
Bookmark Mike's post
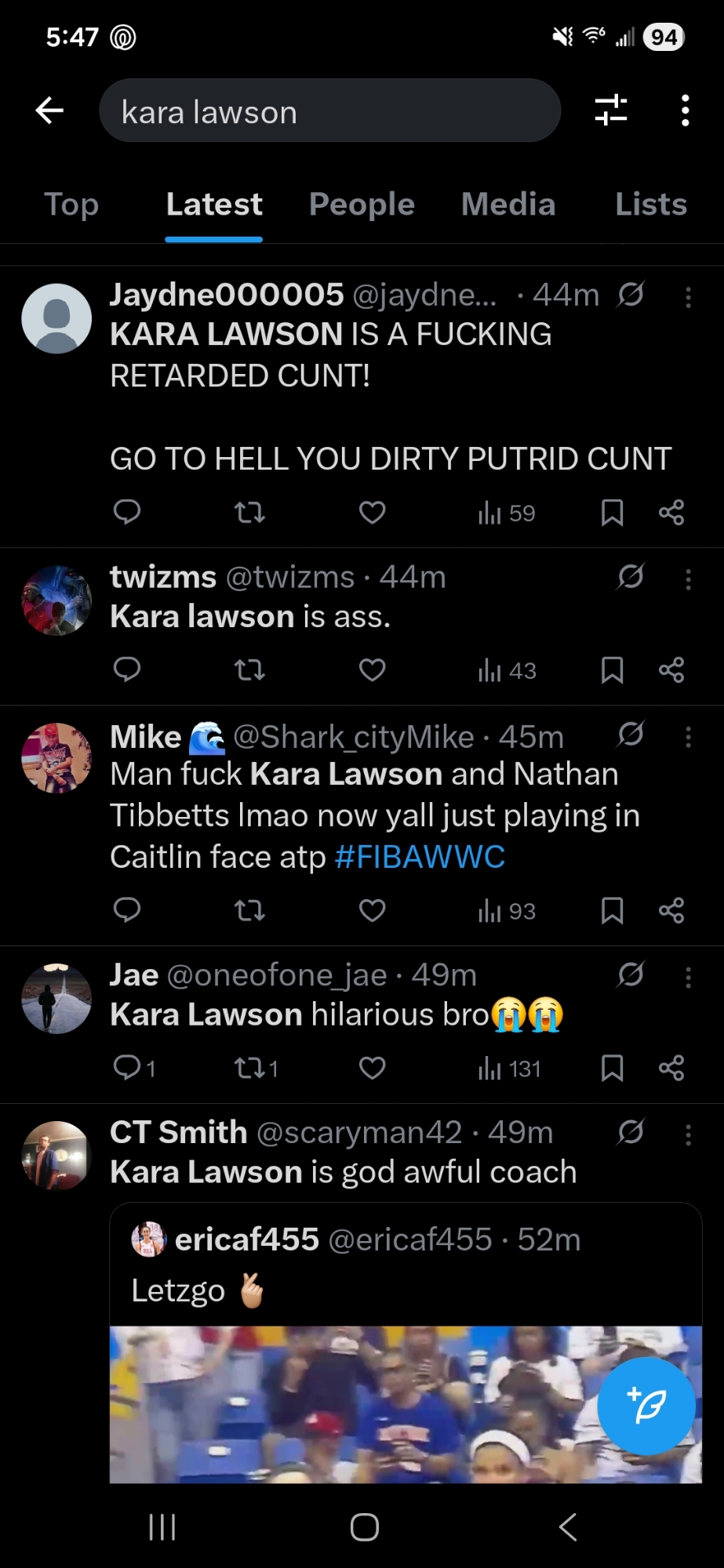click(x=612, y=910)
